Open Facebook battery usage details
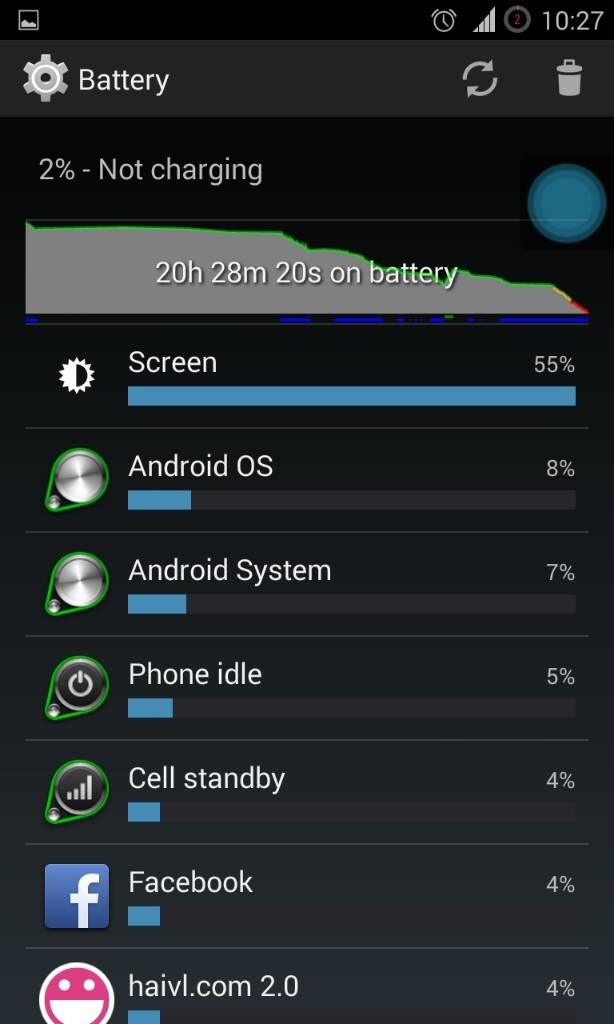Viewport: 614px width, 1024px height. pos(307,896)
